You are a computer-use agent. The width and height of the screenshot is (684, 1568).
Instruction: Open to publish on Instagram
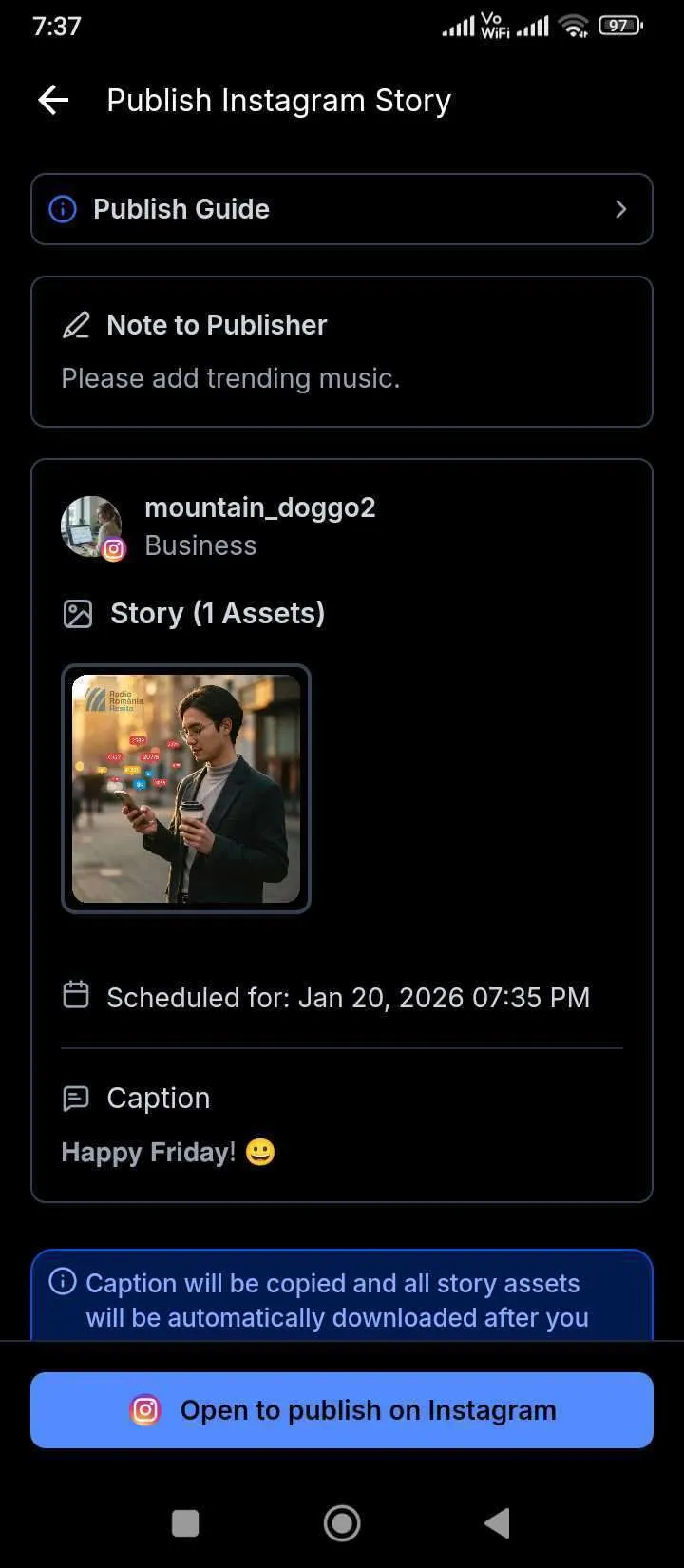point(342,1410)
